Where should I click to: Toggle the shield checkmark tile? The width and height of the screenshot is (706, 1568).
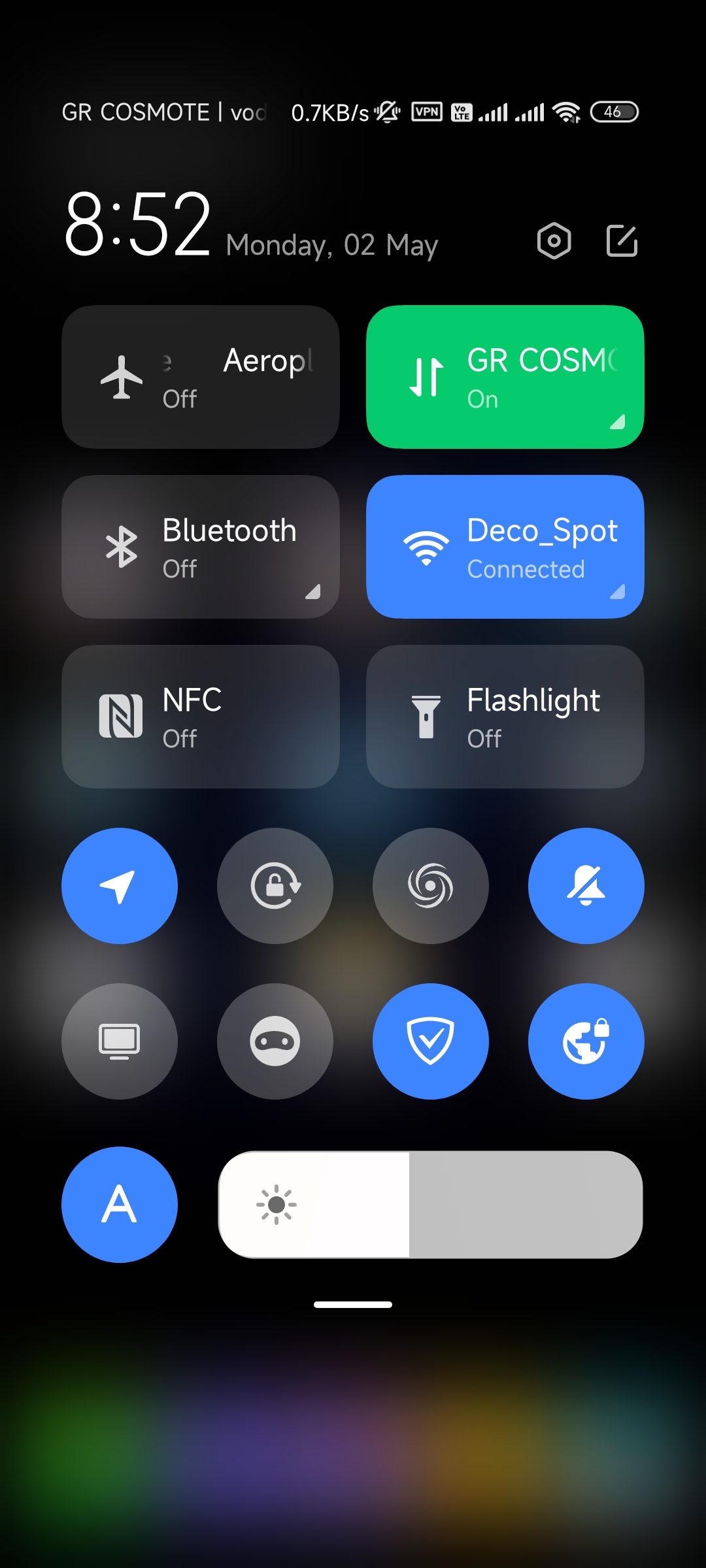431,1041
